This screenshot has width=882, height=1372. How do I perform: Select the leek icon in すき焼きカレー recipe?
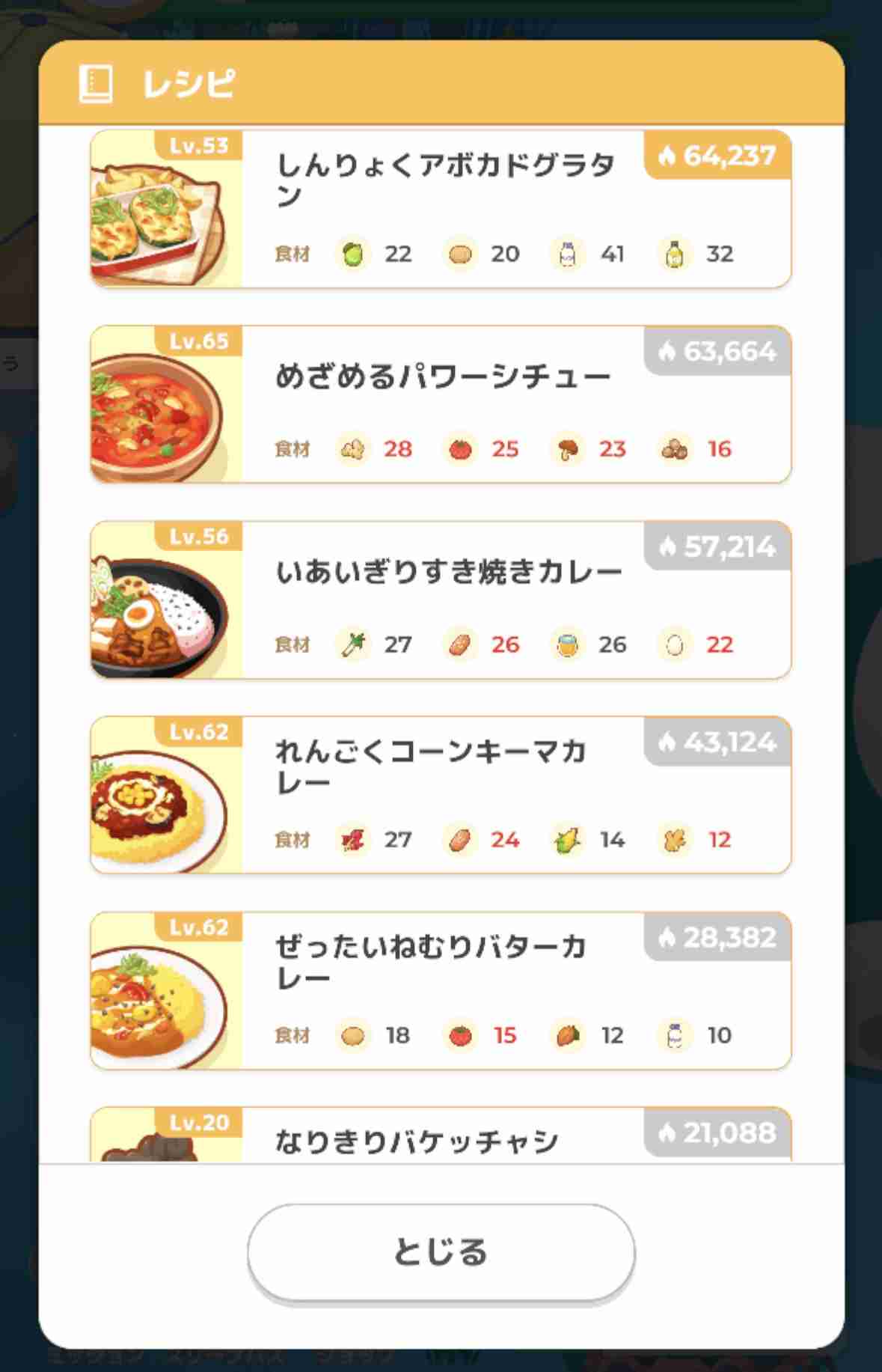tap(354, 644)
